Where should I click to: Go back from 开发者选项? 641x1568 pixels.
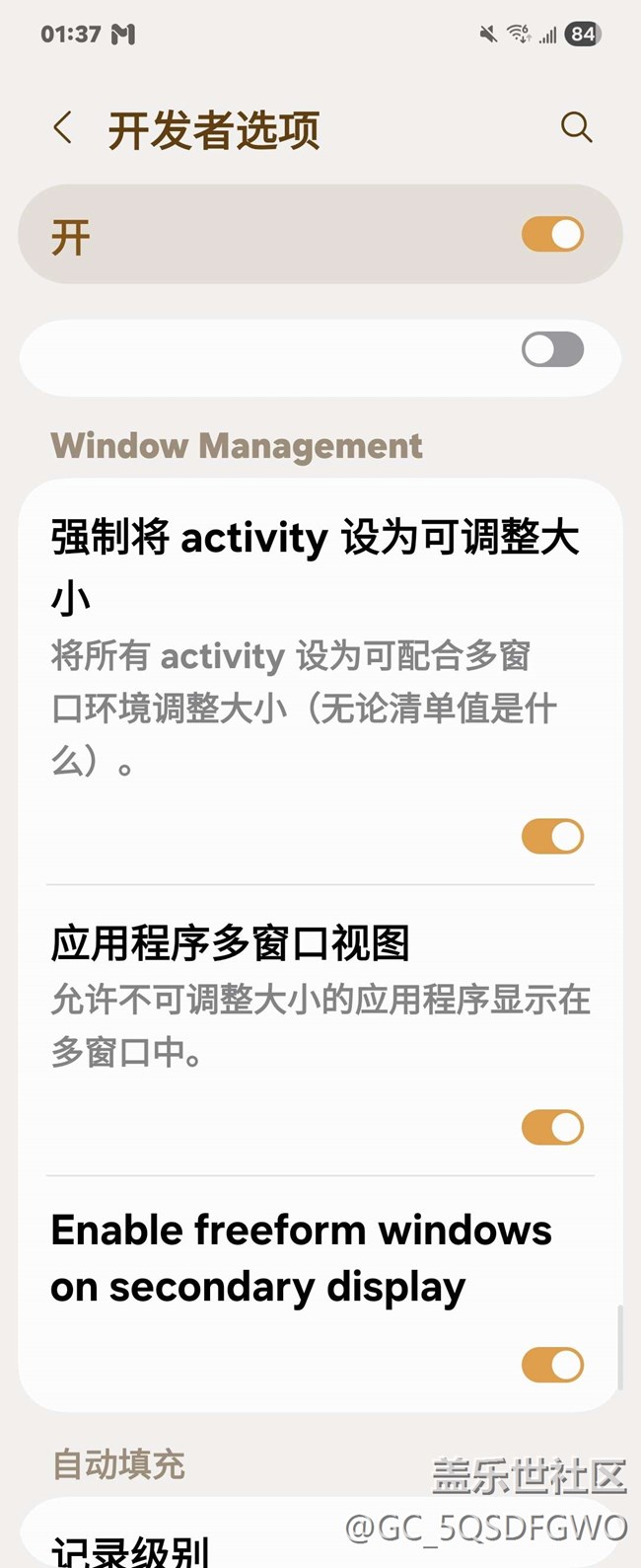point(63,128)
